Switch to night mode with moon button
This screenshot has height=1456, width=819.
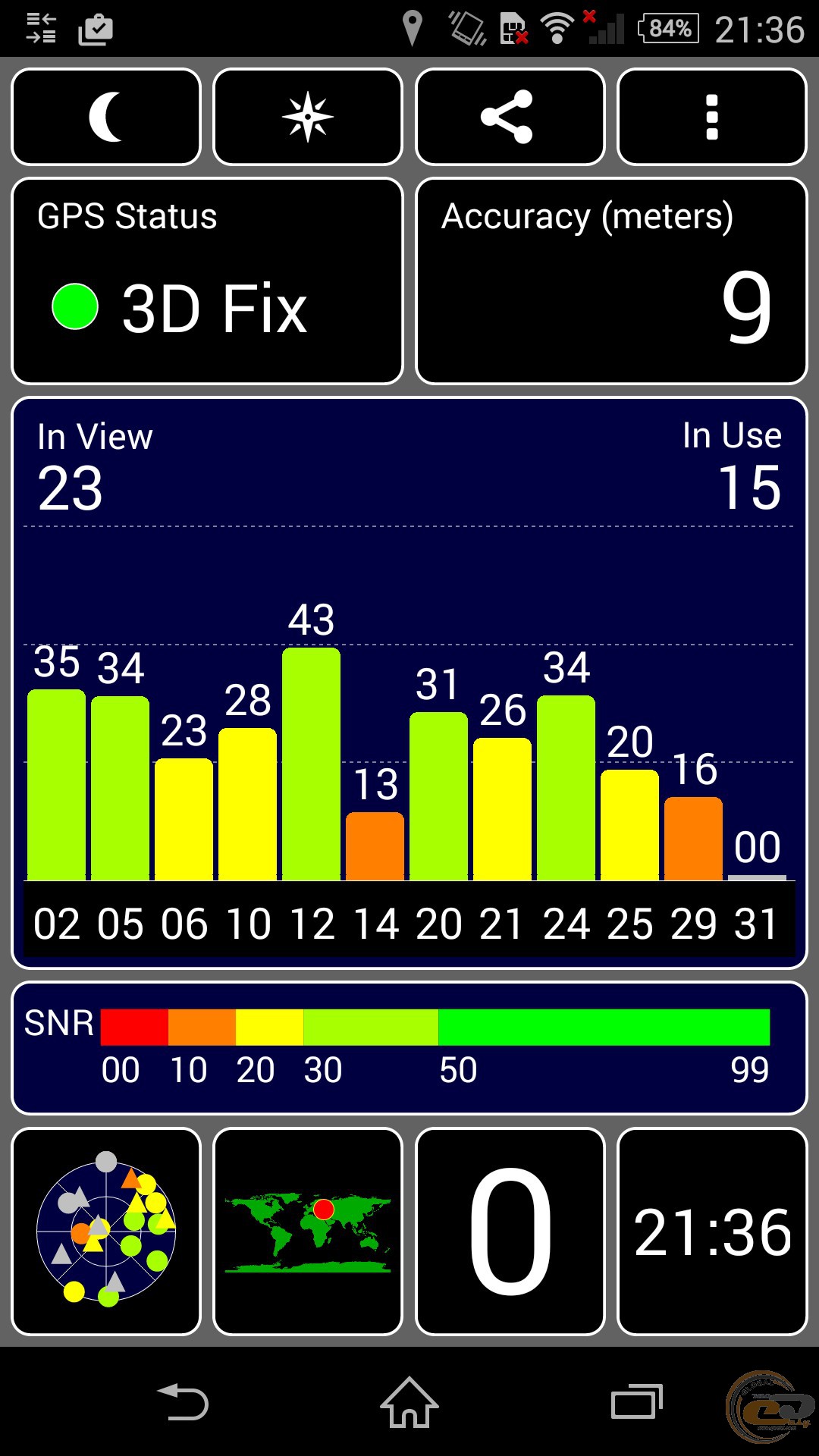tap(106, 117)
